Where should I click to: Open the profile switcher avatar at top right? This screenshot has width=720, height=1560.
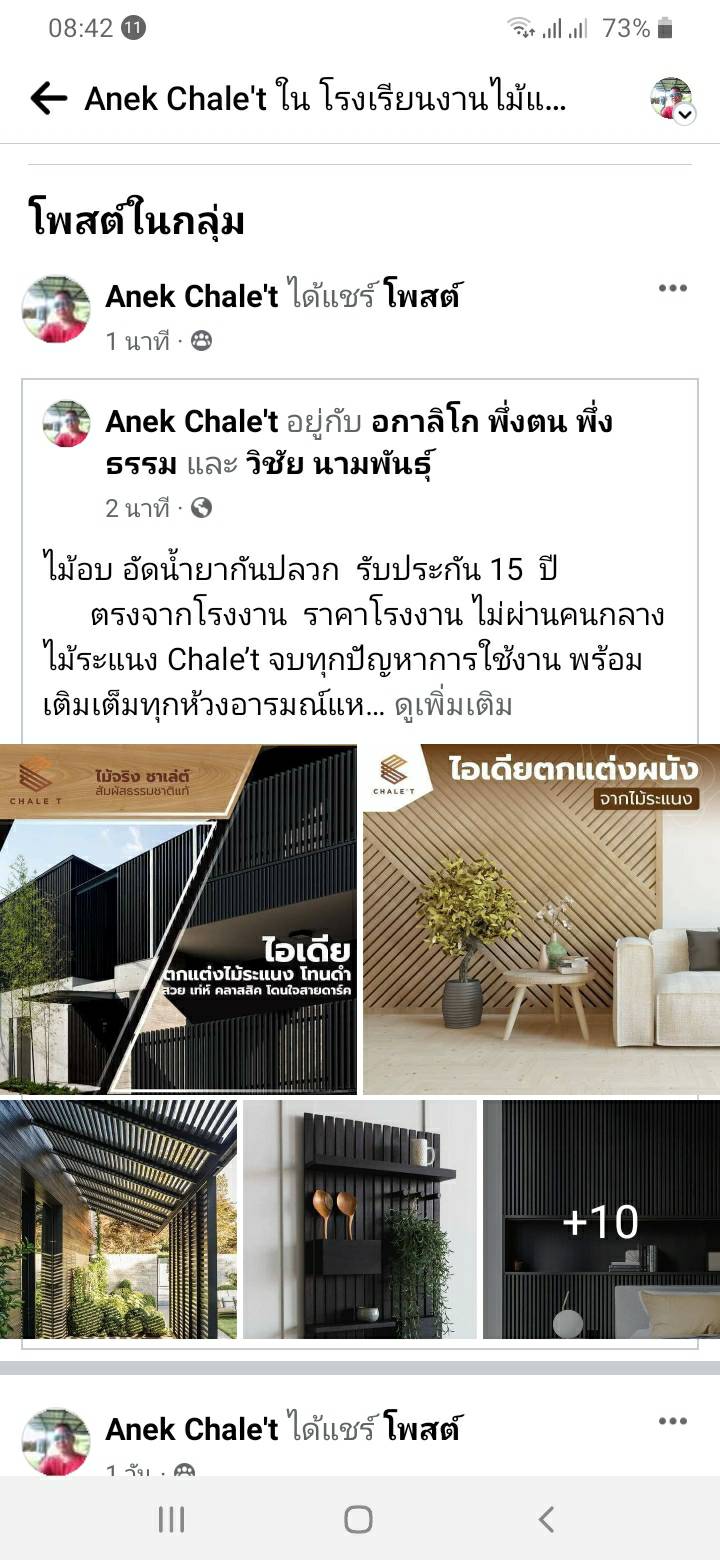[x=671, y=98]
